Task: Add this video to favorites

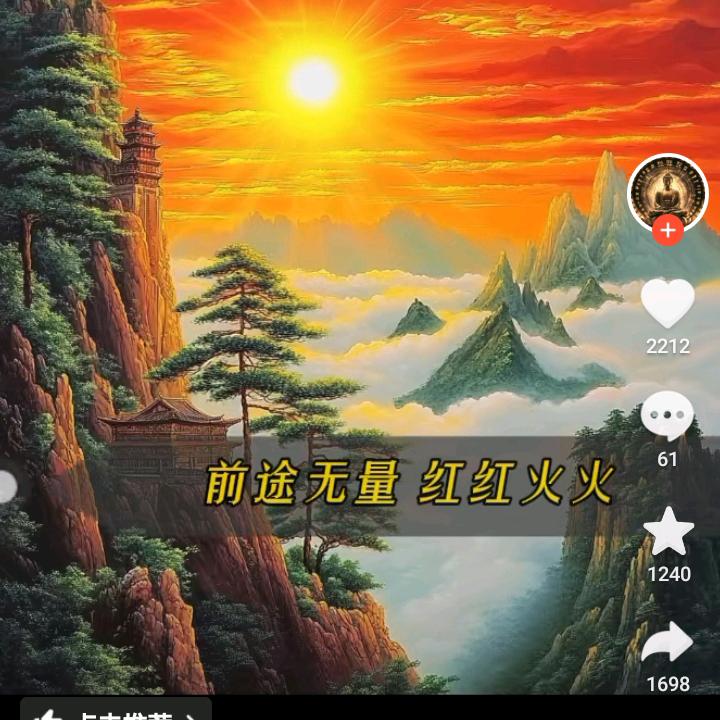Action: click(667, 531)
